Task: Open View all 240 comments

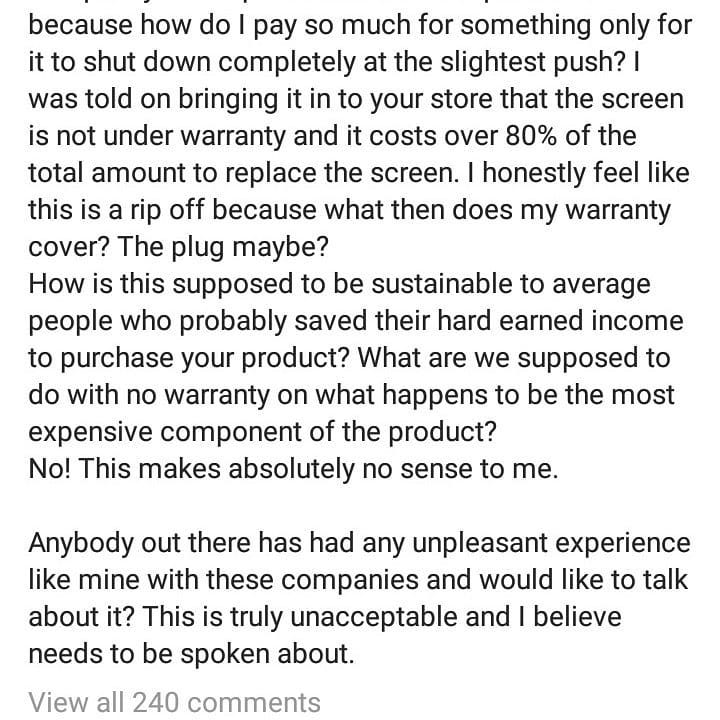Action: [x=175, y=702]
